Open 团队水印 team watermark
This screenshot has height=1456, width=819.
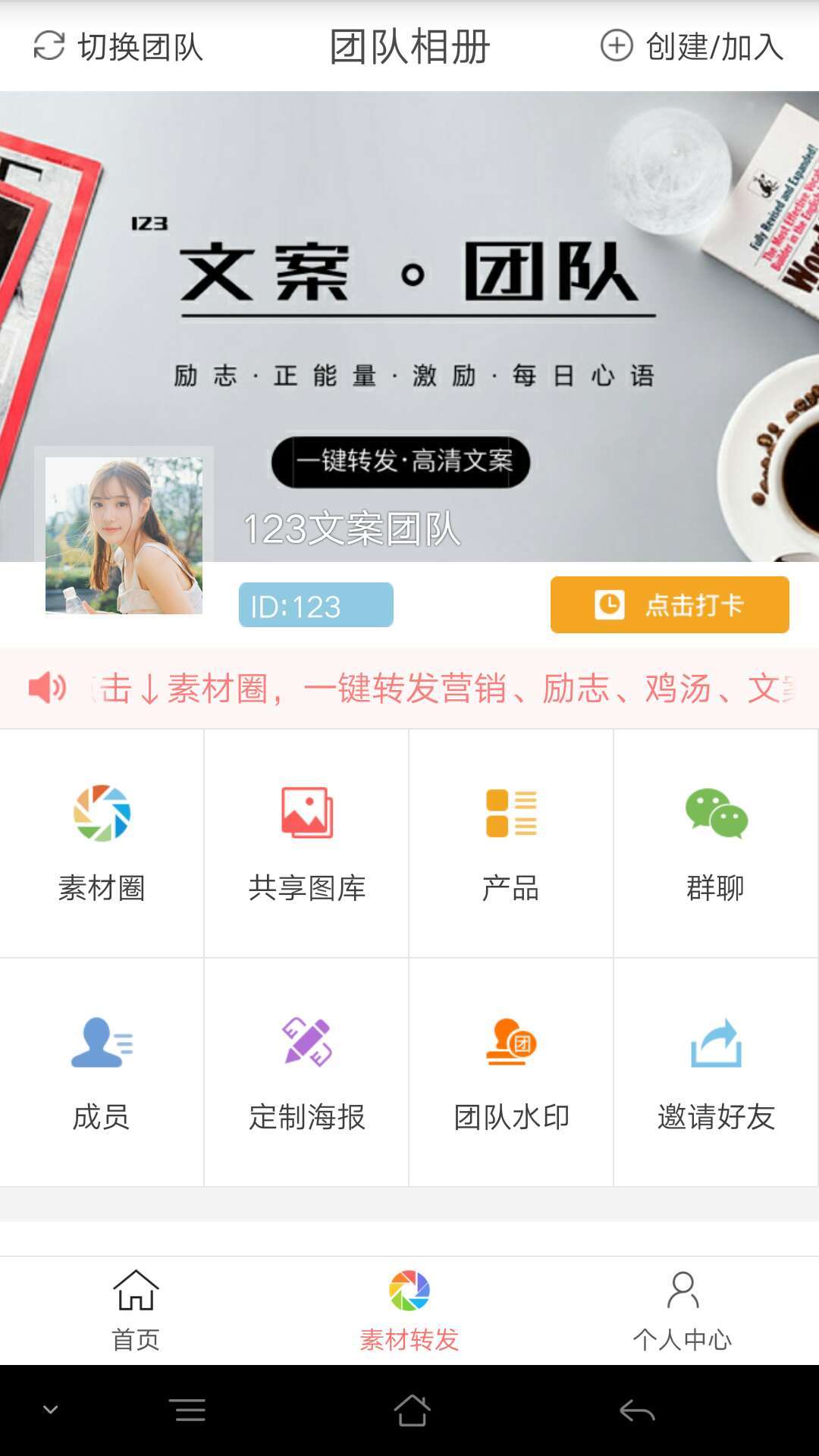click(x=511, y=1072)
